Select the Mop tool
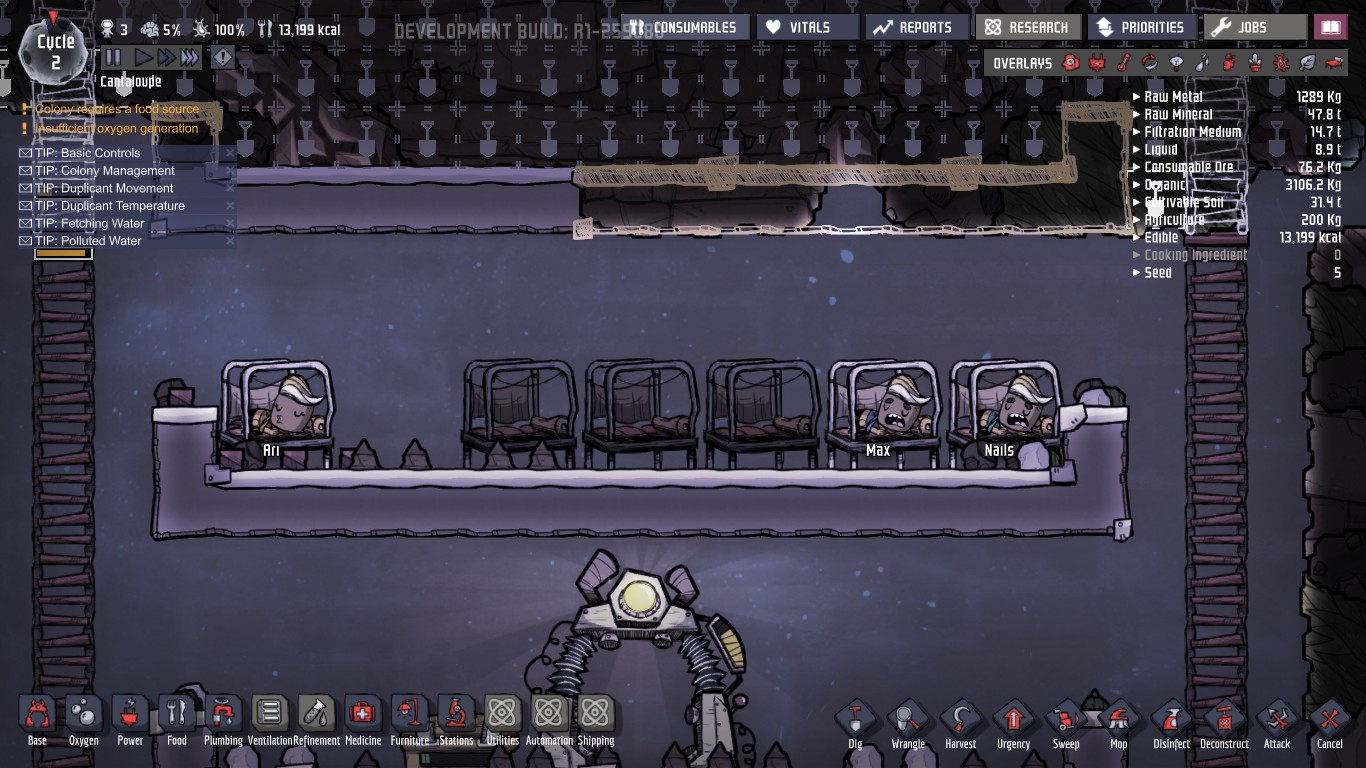The height and width of the screenshot is (768, 1366). (x=1118, y=719)
